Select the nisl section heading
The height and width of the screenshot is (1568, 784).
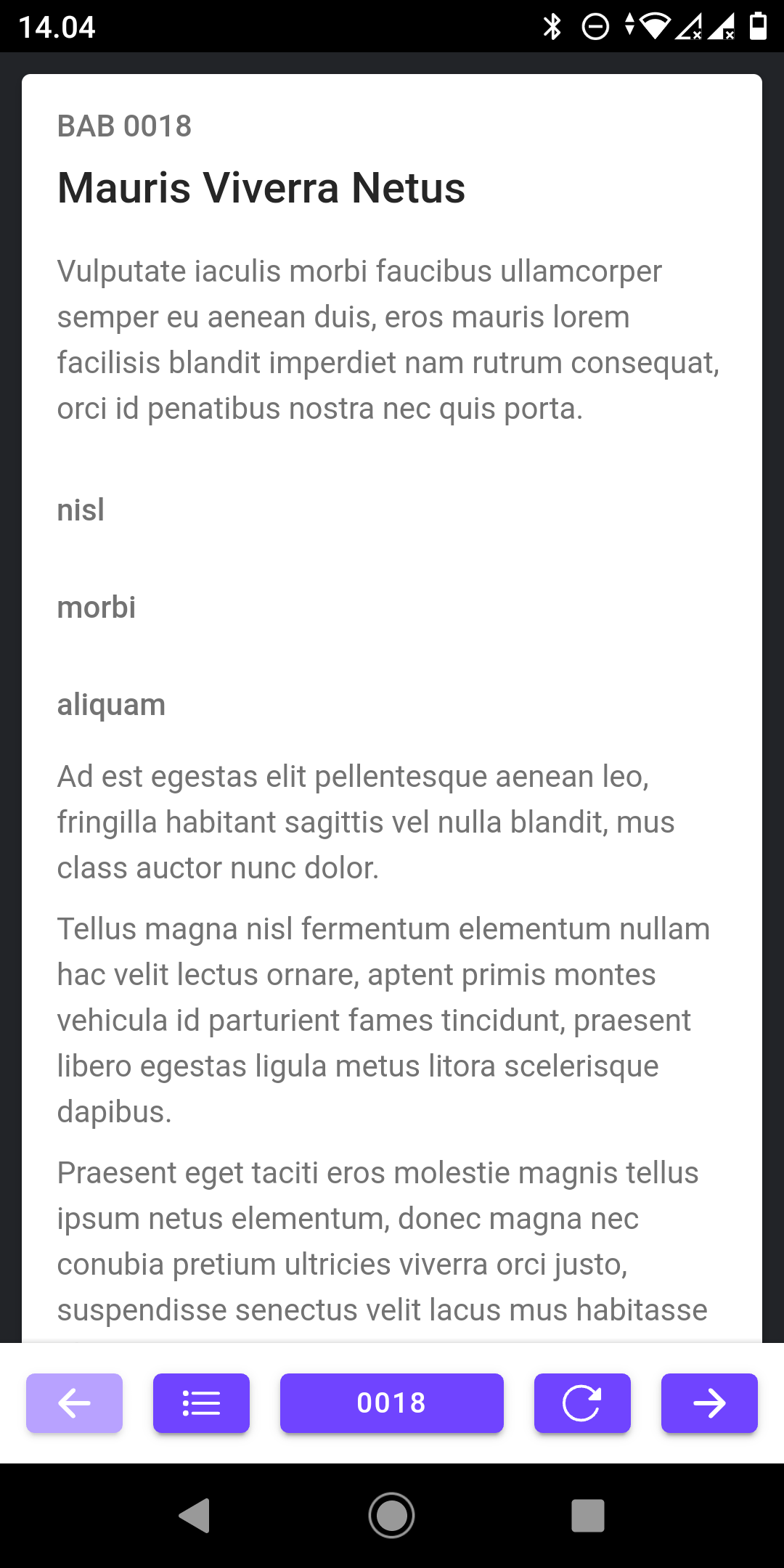(x=81, y=510)
